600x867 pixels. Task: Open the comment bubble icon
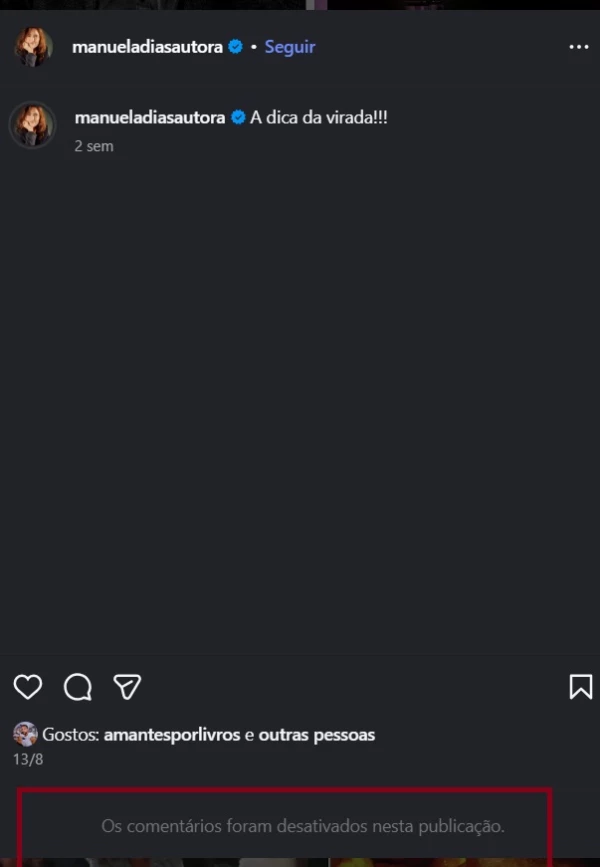[x=78, y=687]
